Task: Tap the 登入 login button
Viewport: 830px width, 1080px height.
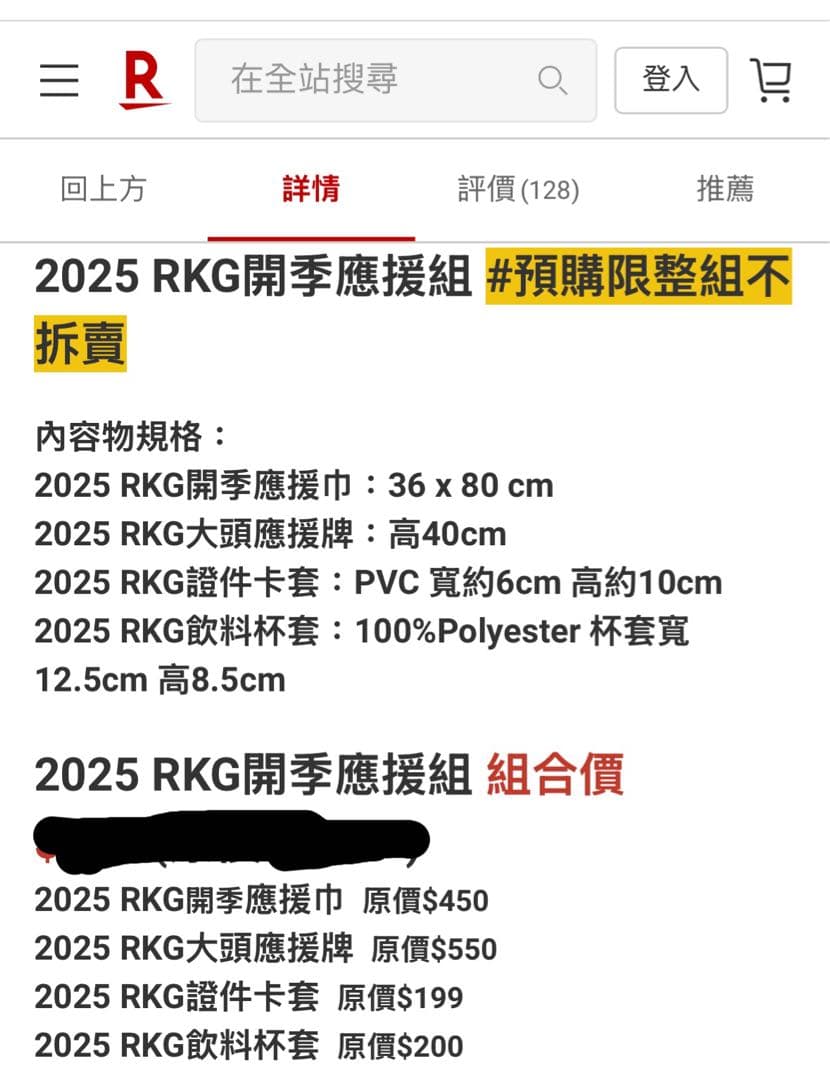Action: pyautogui.click(x=670, y=80)
